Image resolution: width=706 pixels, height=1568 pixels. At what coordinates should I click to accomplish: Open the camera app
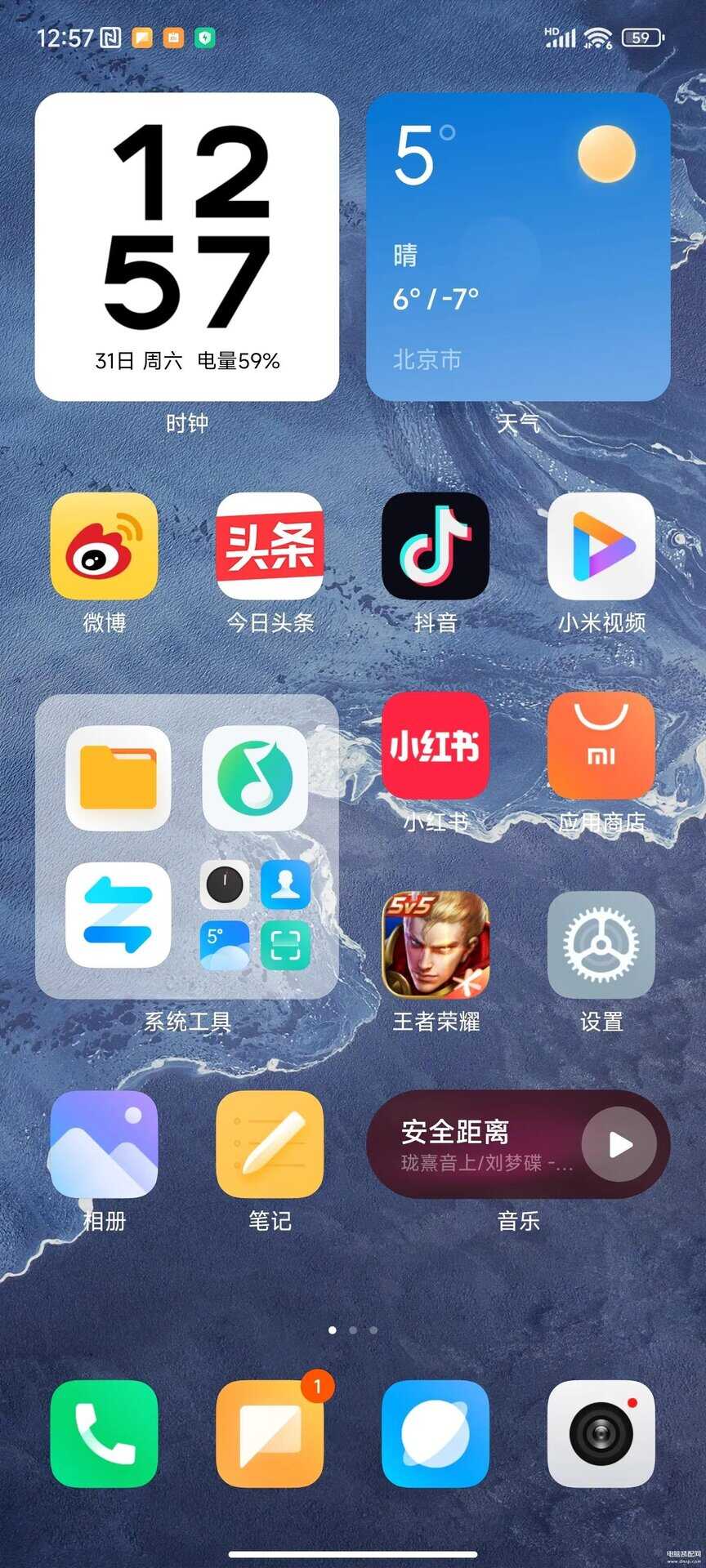[x=601, y=1433]
